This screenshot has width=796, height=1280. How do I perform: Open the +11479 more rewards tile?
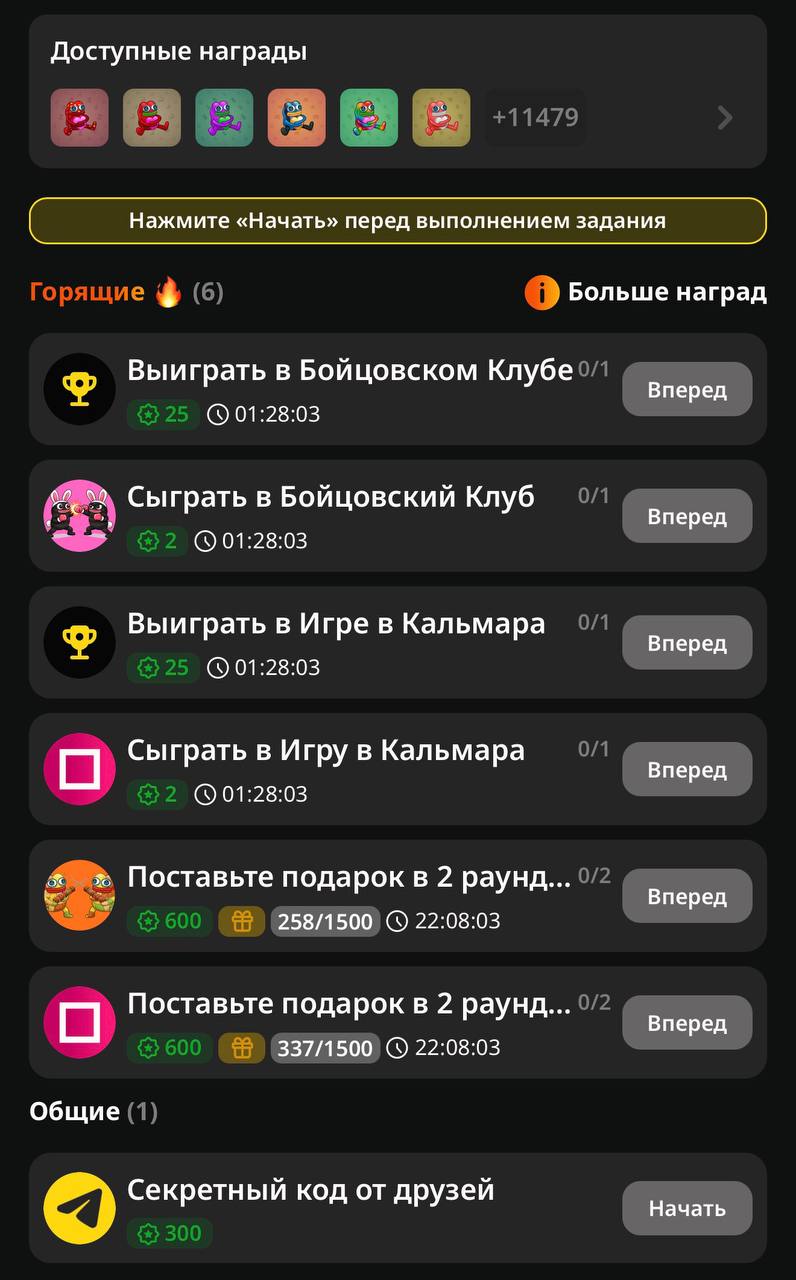(535, 118)
